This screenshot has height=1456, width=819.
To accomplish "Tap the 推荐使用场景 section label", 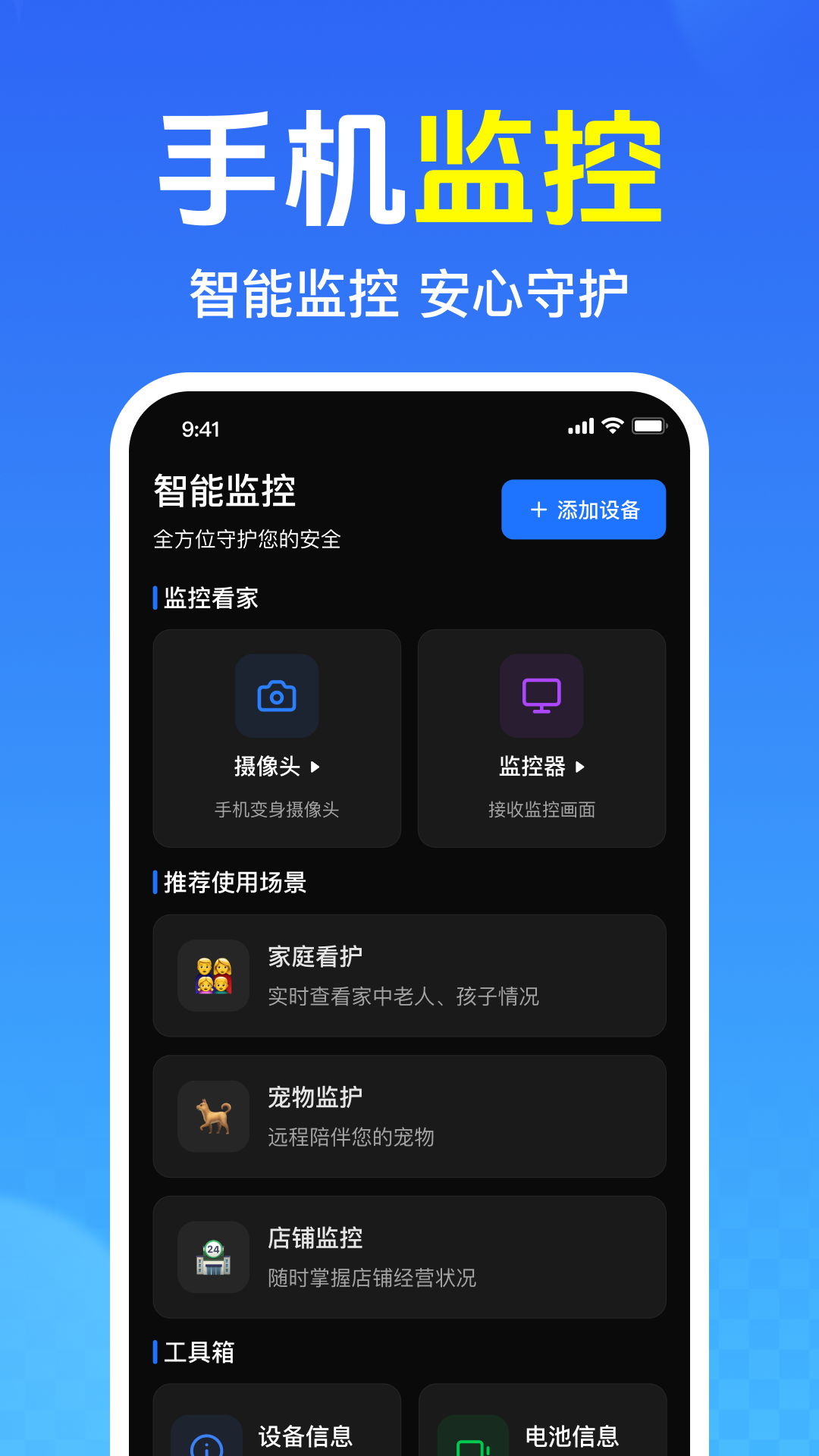I will (x=230, y=882).
